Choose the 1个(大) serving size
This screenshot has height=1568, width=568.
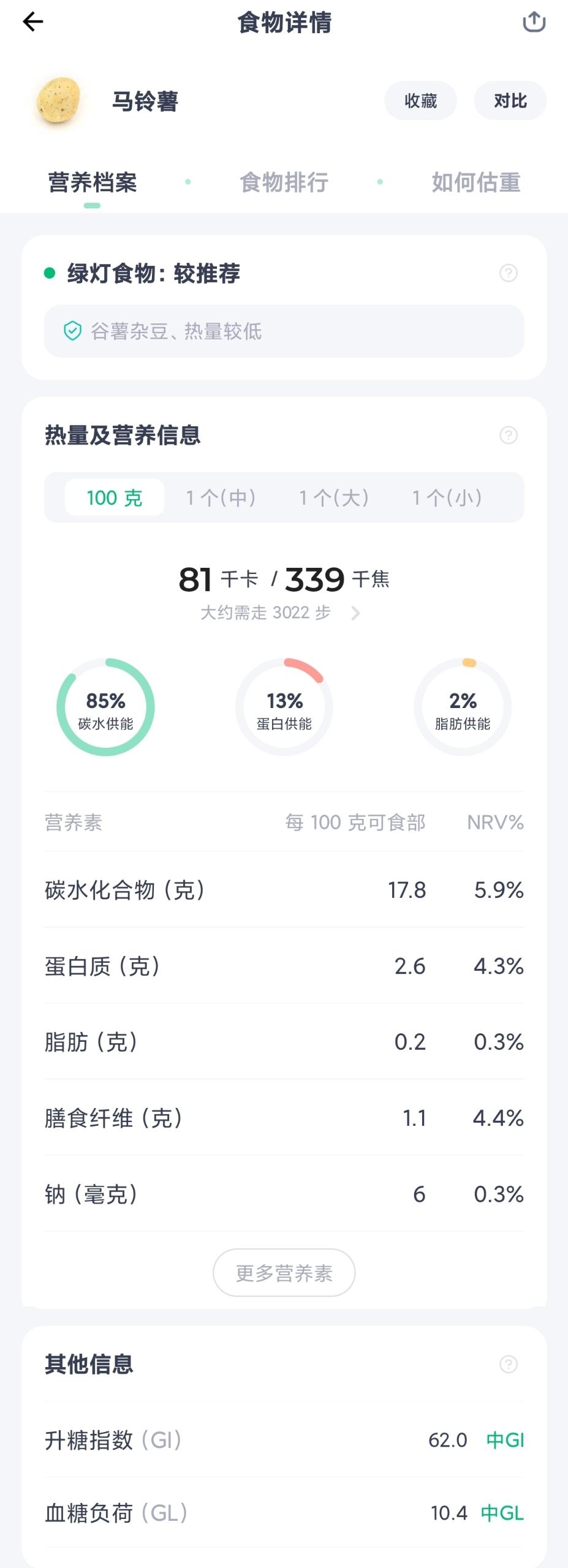click(334, 497)
